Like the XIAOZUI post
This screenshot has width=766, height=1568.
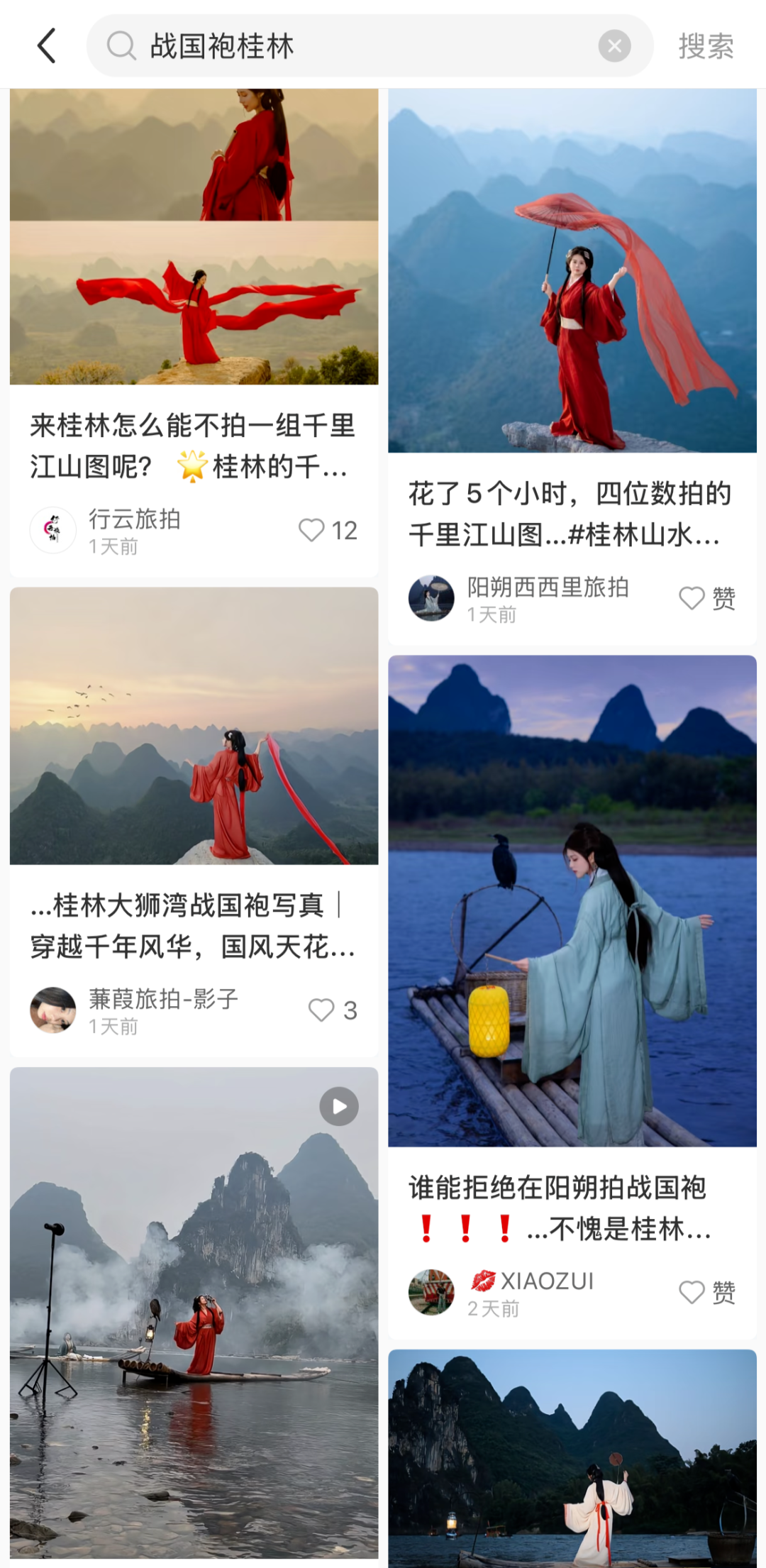click(693, 1292)
